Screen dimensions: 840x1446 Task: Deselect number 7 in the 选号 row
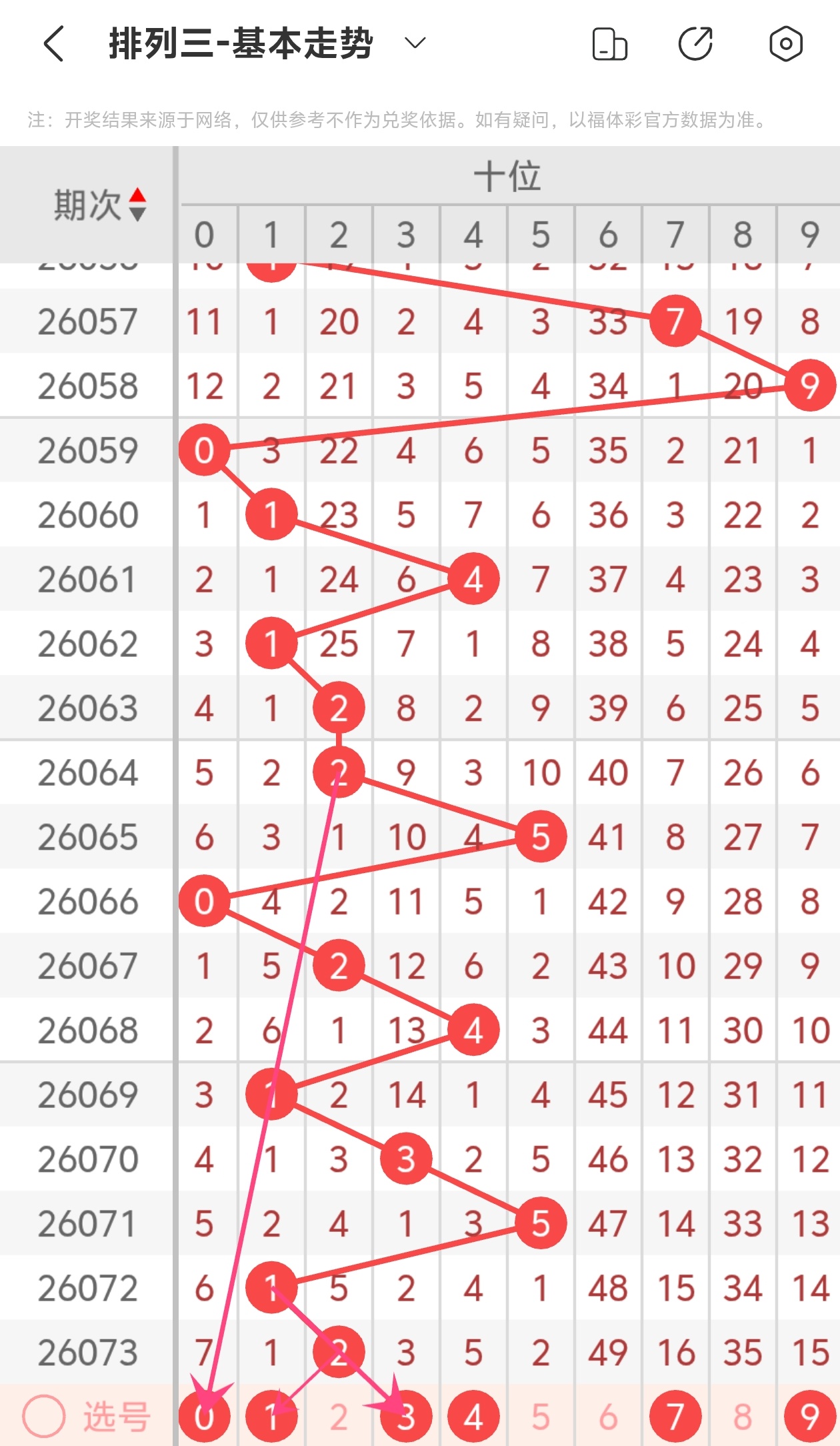pyautogui.click(x=675, y=1417)
